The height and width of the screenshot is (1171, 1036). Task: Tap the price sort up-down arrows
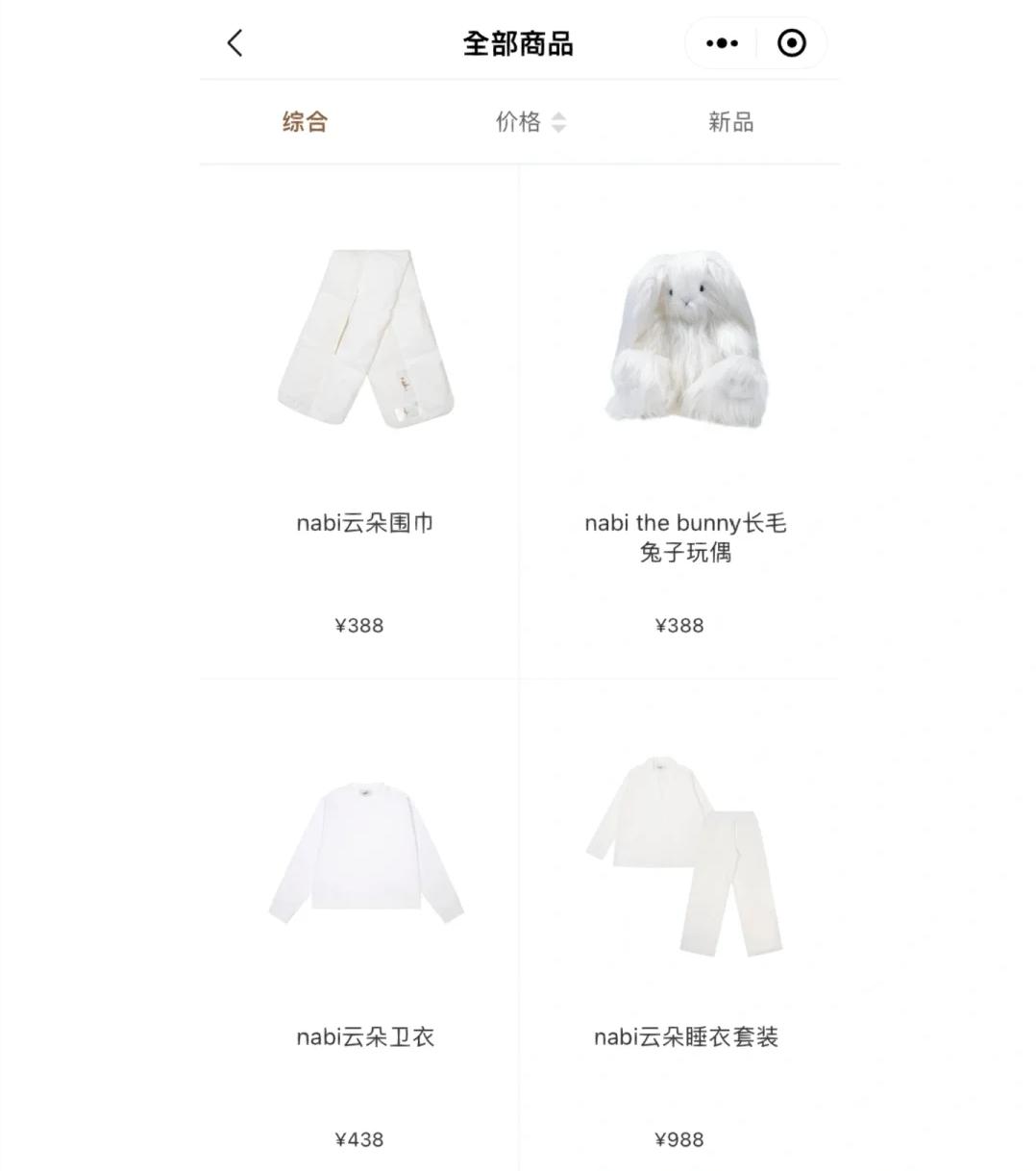[559, 122]
